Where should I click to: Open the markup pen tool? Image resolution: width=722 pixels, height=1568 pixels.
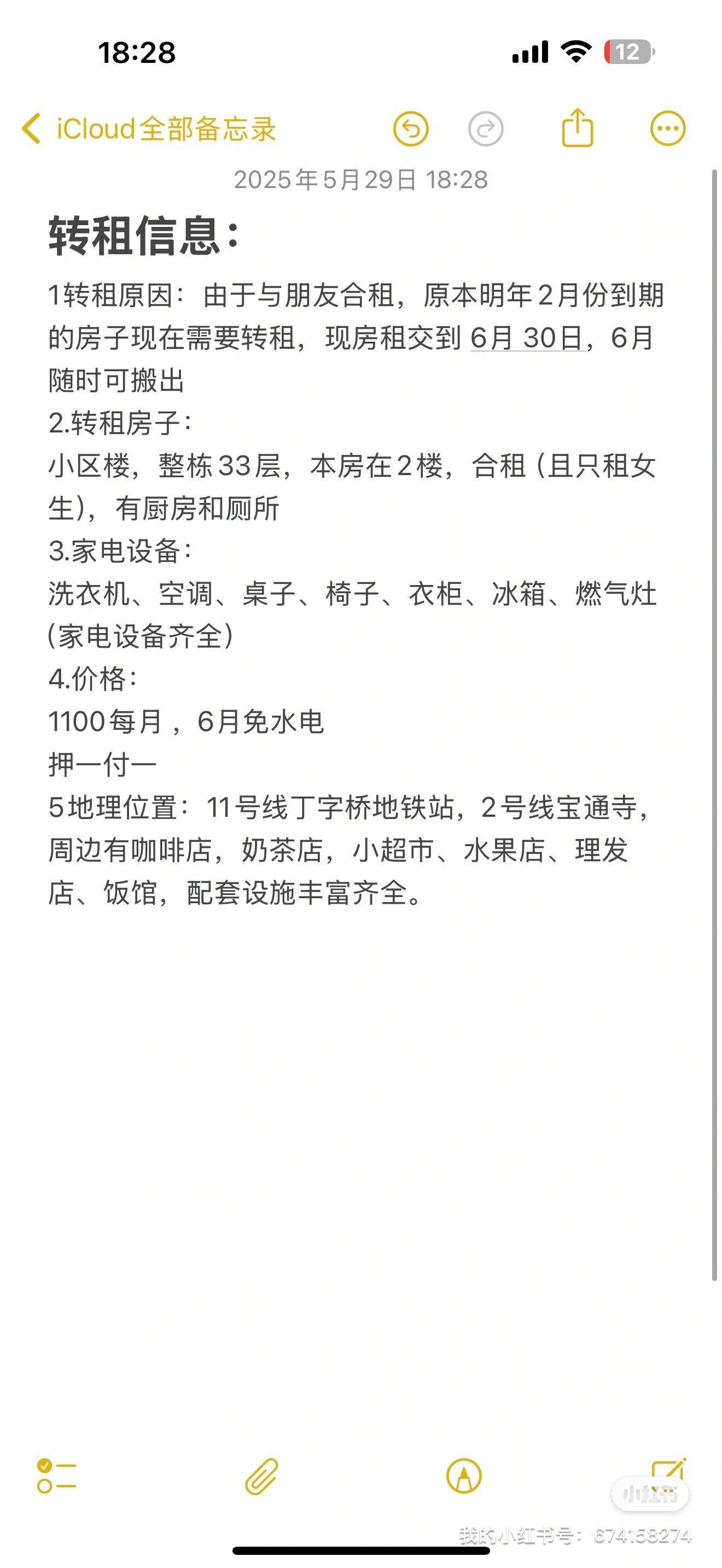(x=464, y=1476)
